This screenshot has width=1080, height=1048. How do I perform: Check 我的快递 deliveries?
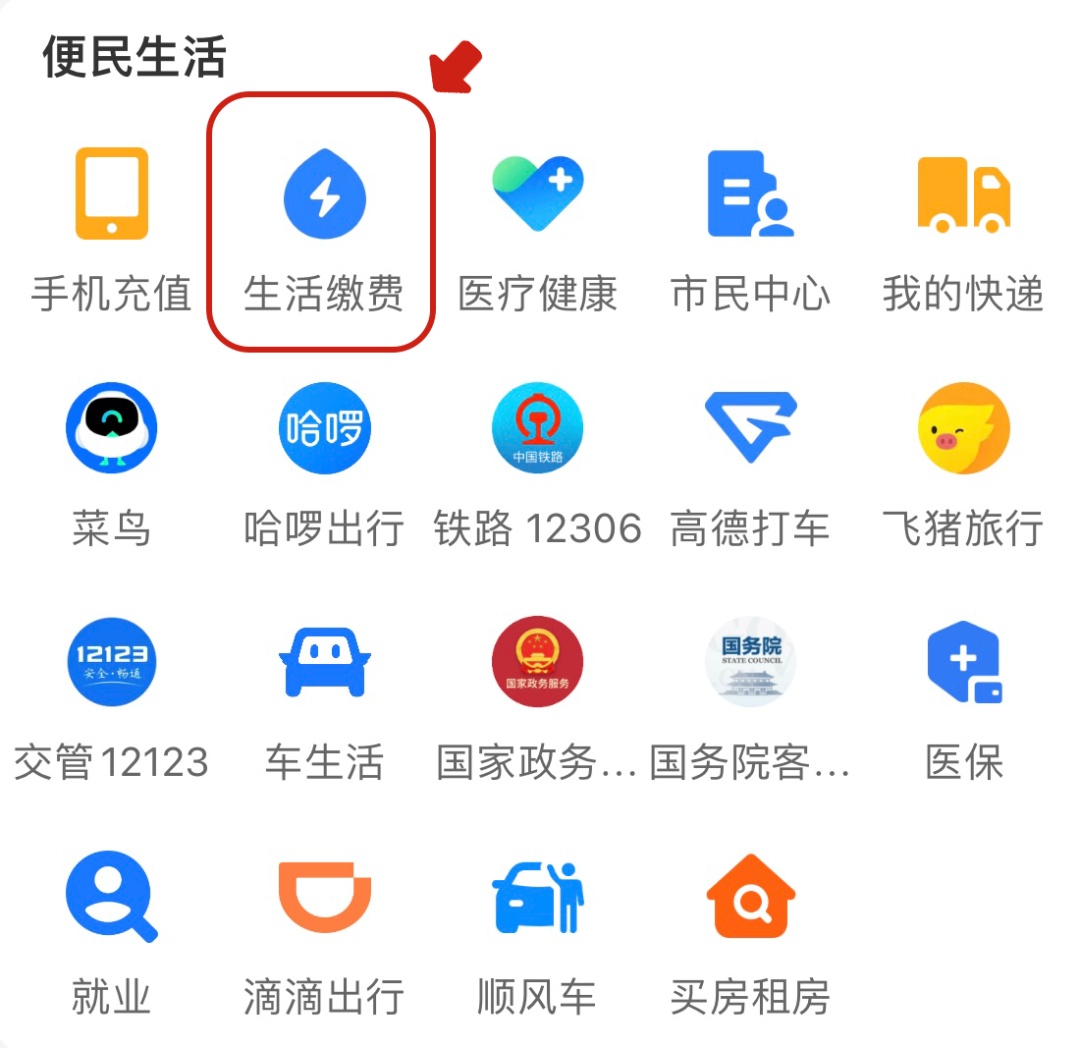[x=963, y=195]
